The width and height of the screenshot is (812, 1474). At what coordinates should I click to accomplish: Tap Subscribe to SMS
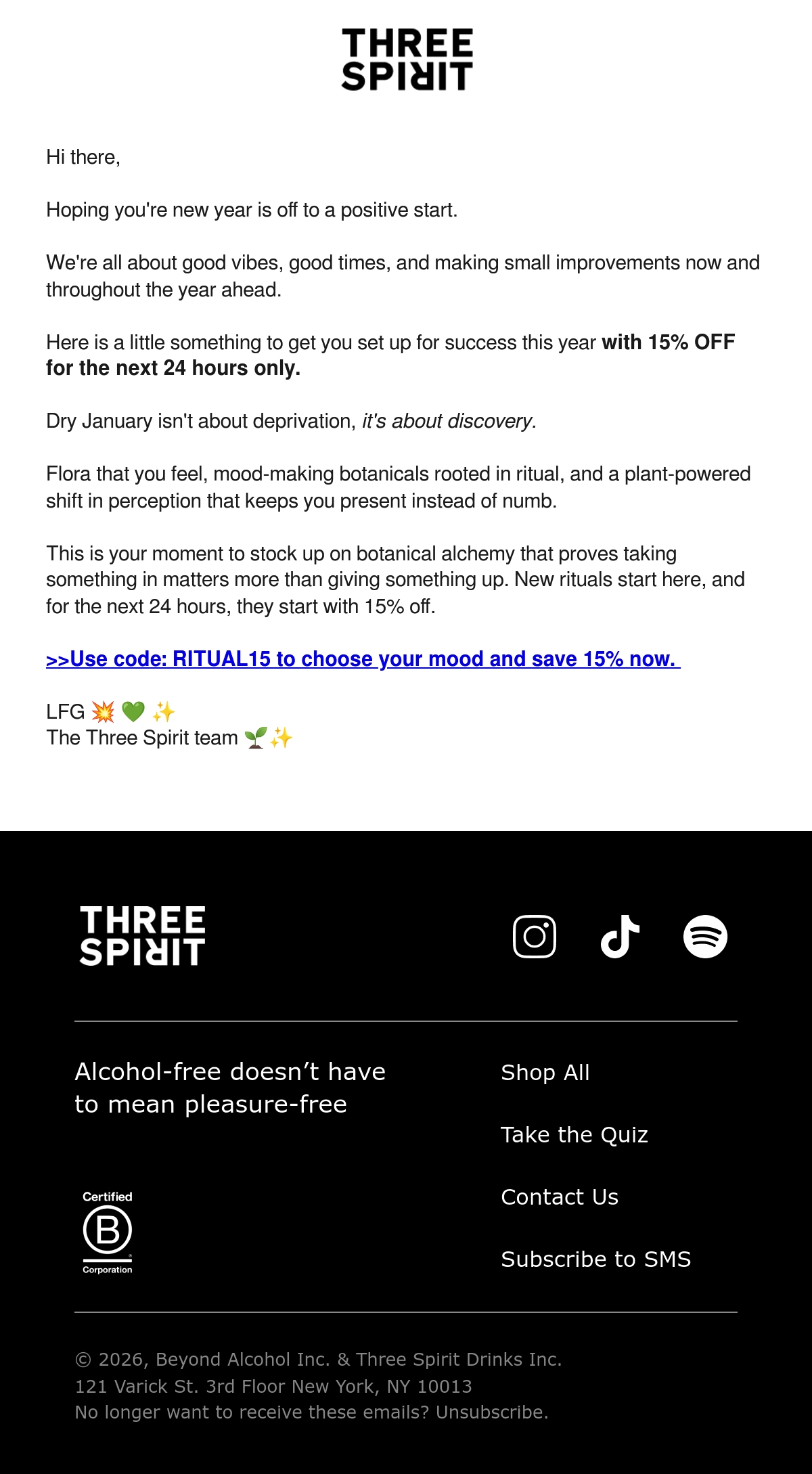[x=595, y=1259]
